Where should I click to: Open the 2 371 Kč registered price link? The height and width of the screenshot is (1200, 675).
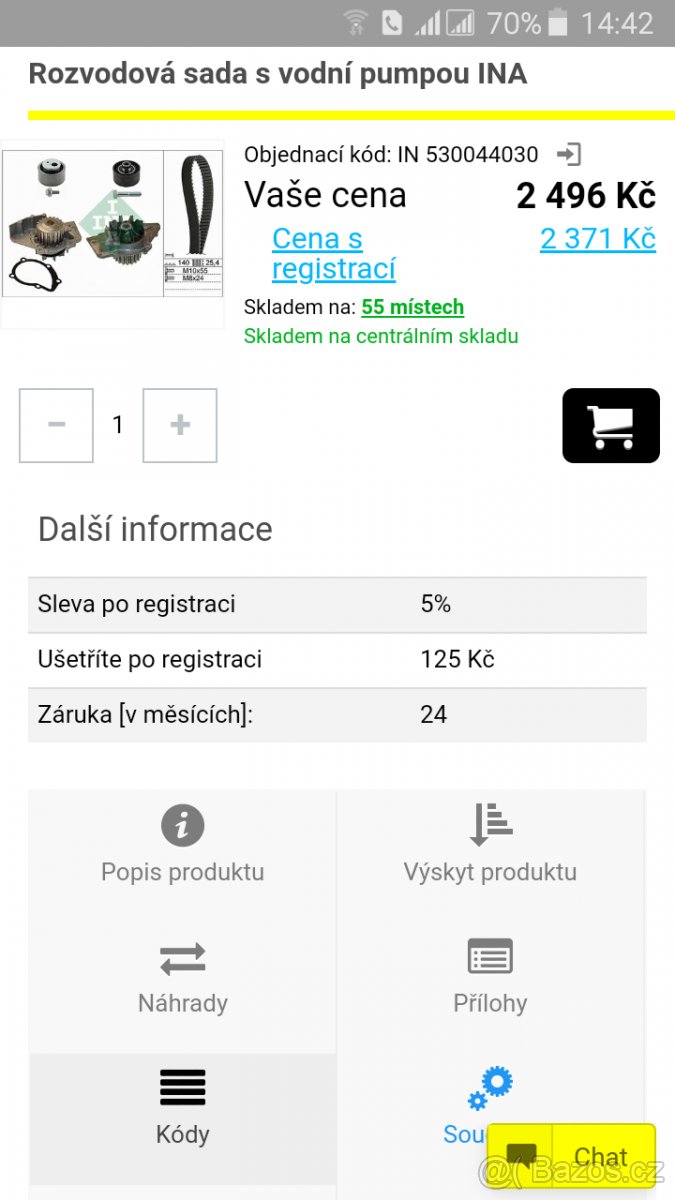[x=598, y=239]
